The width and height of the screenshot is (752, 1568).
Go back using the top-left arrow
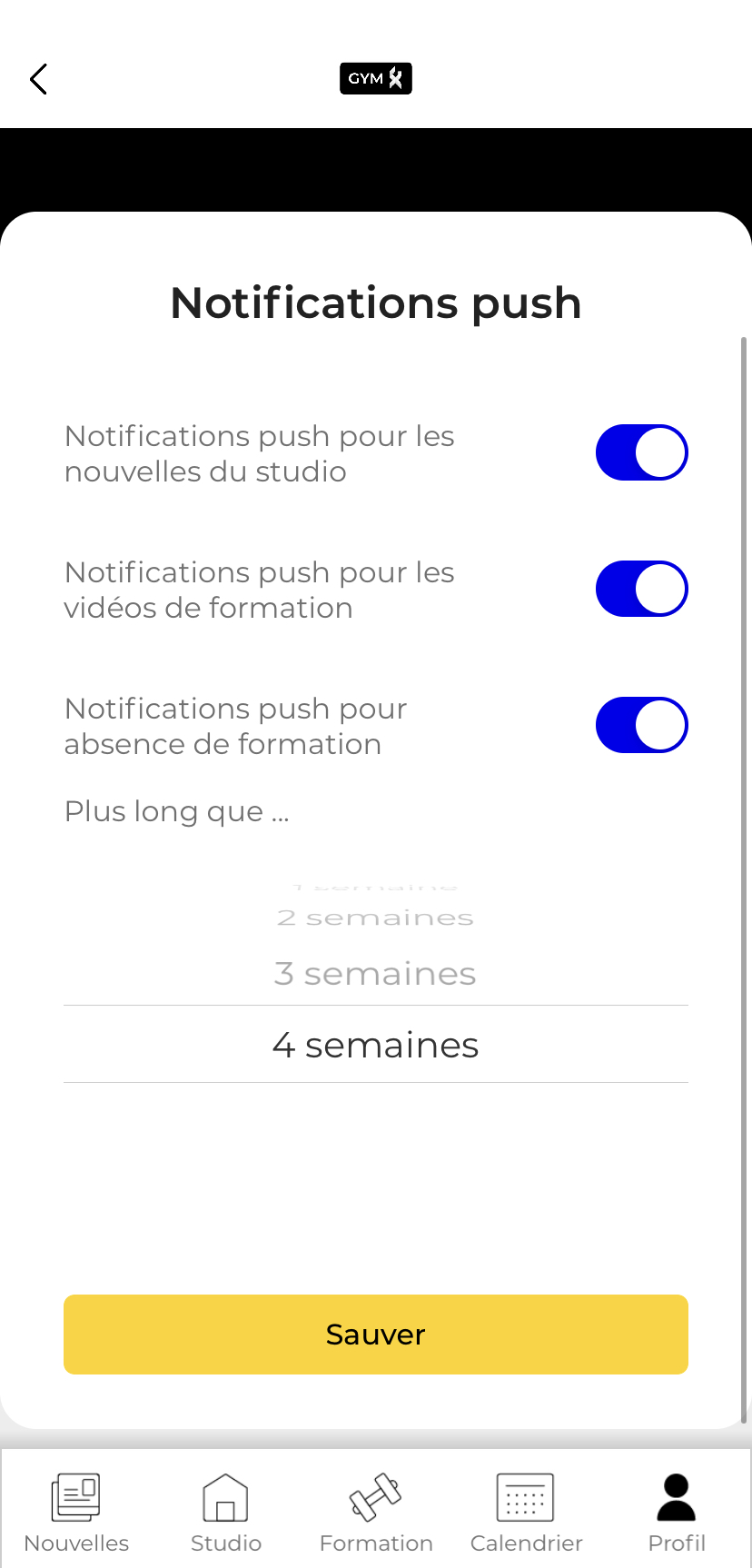[x=38, y=79]
